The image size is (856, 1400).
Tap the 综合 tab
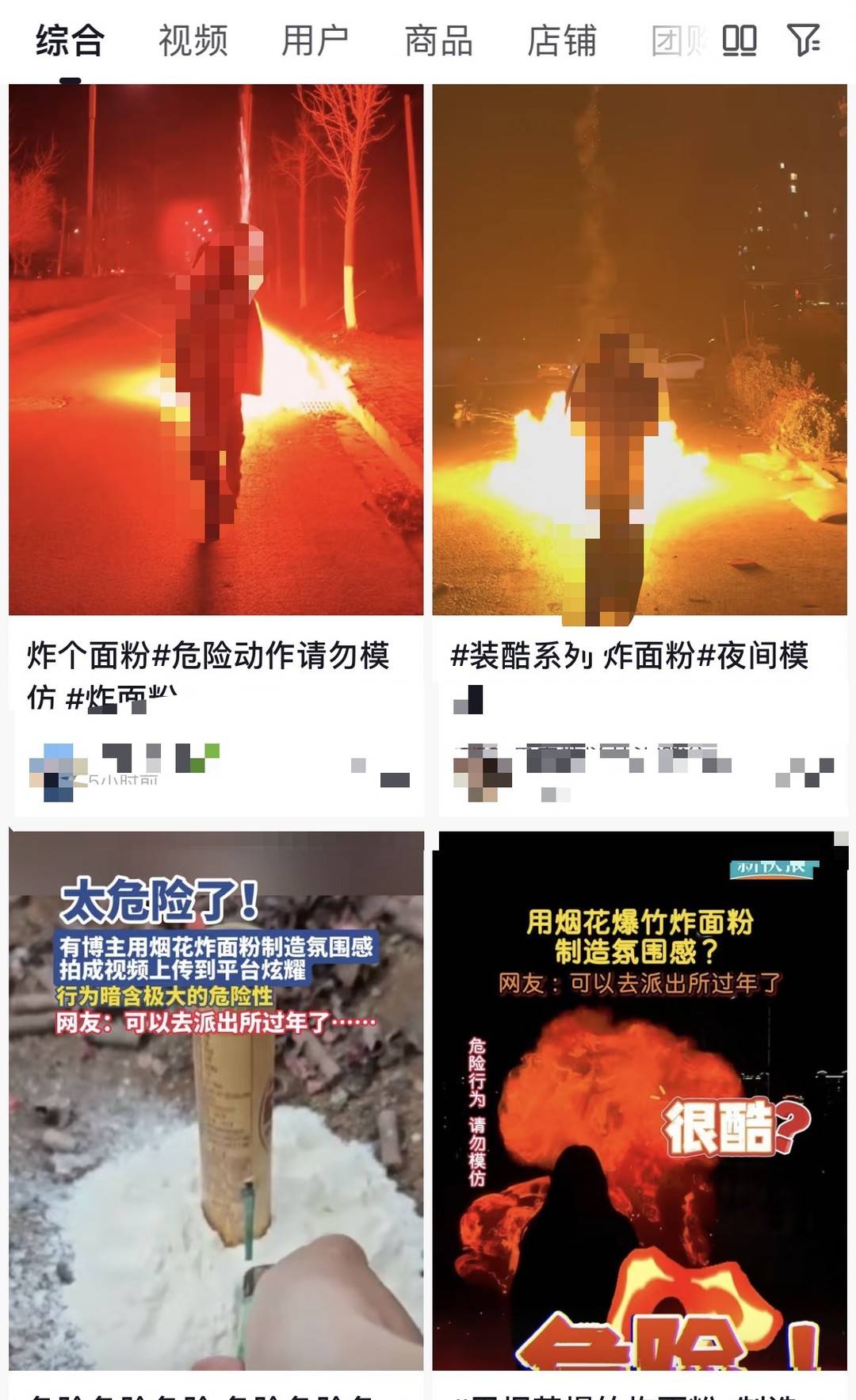70,40
